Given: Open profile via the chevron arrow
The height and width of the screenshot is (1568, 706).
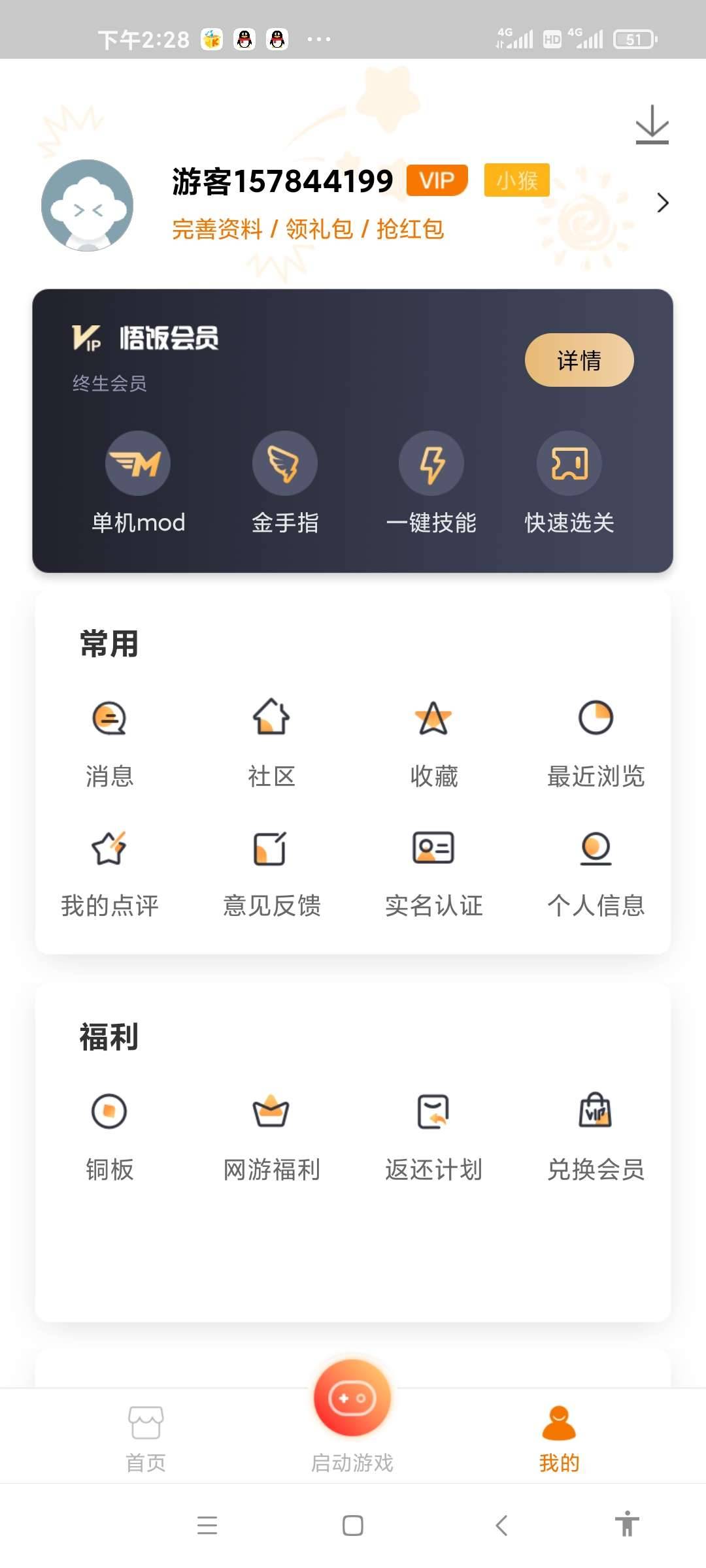Looking at the screenshot, I should [662, 203].
